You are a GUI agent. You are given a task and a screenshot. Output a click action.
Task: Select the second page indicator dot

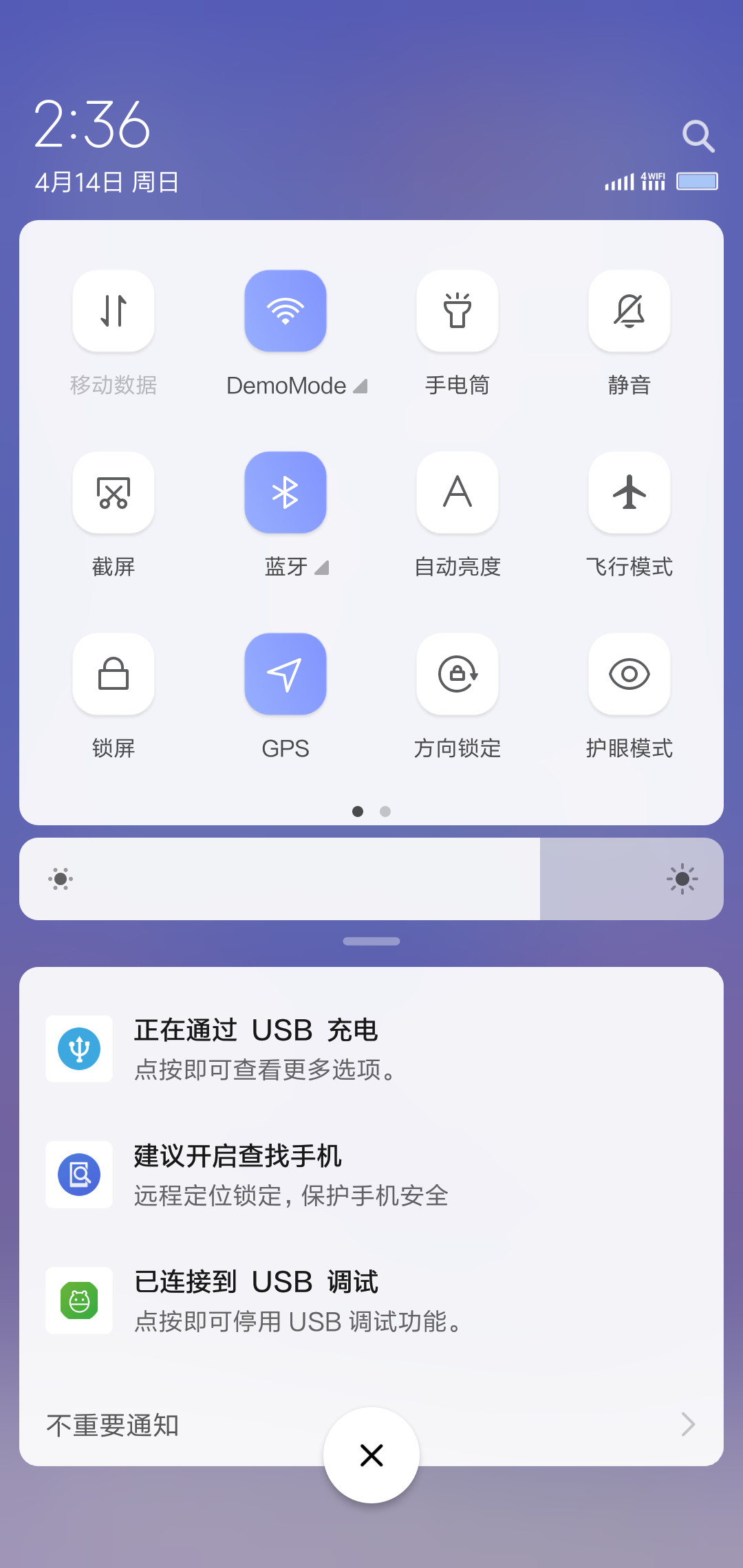[x=385, y=812]
